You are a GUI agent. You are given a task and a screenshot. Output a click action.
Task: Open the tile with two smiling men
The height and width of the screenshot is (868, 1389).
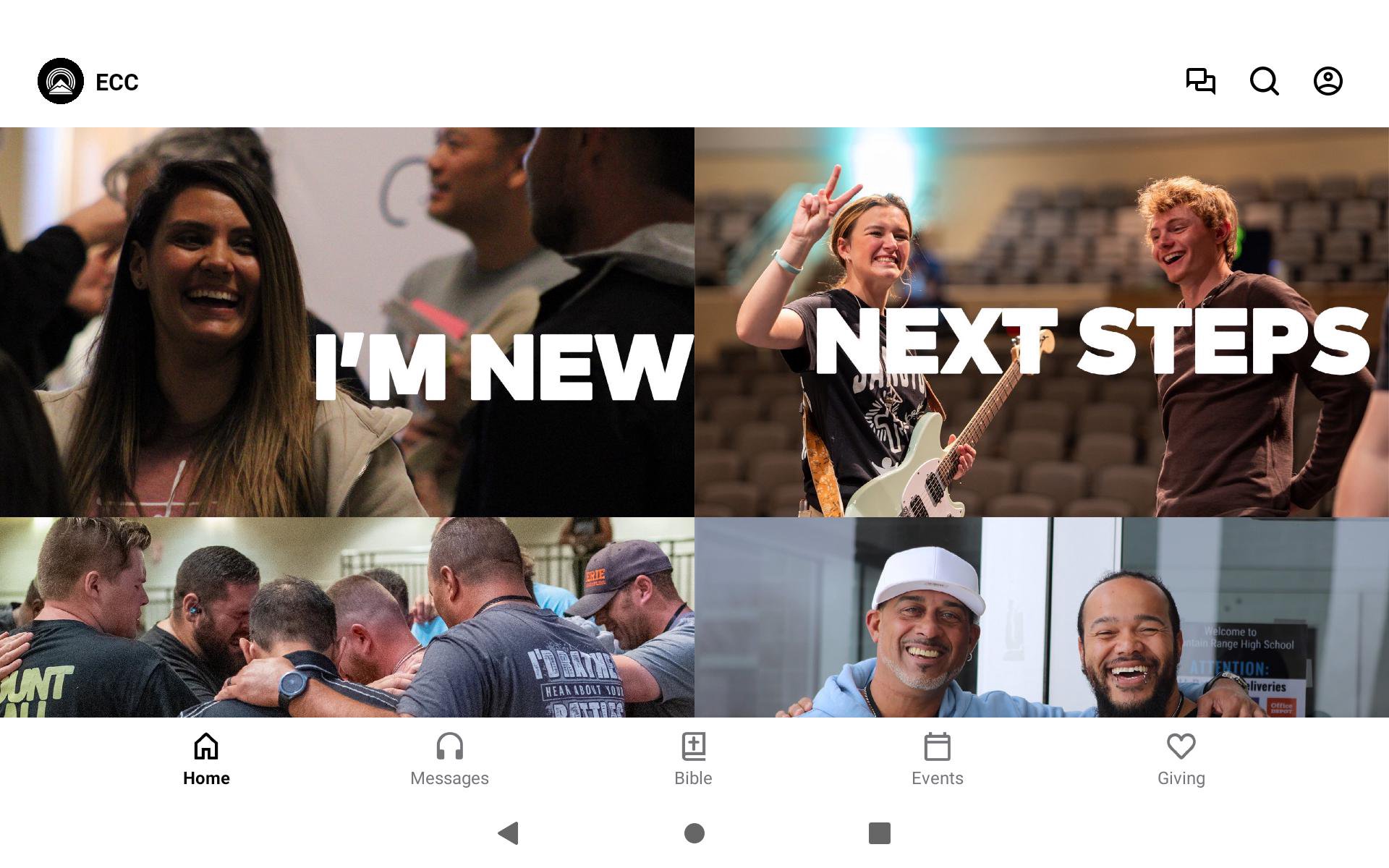click(1042, 617)
